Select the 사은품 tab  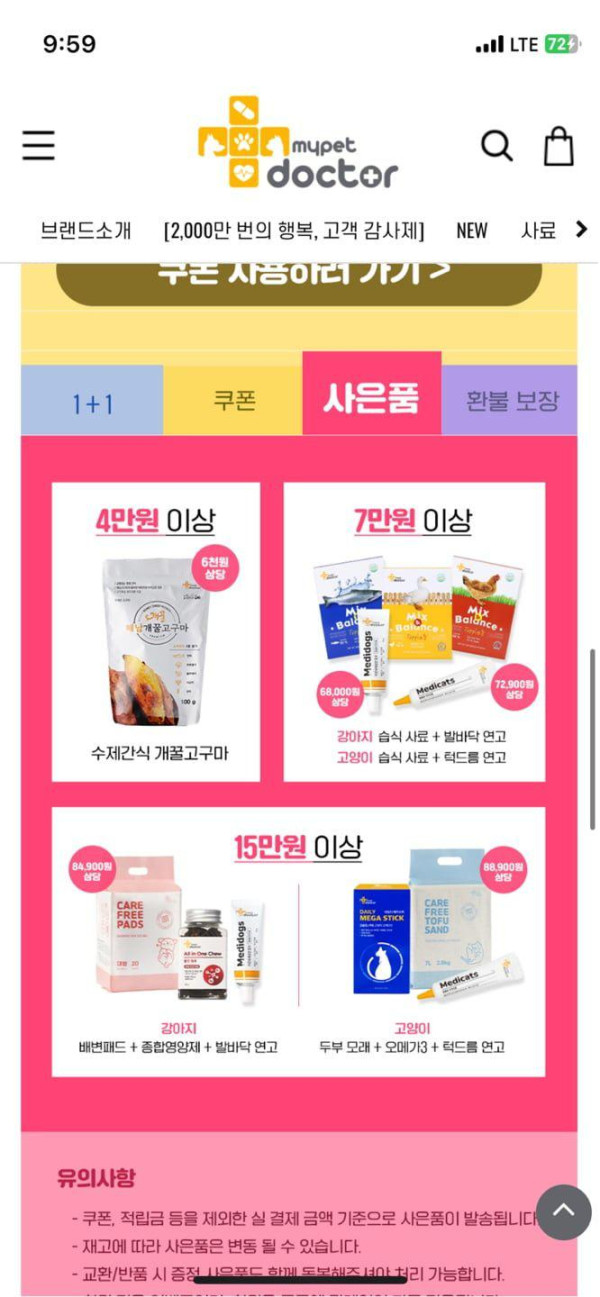click(371, 399)
